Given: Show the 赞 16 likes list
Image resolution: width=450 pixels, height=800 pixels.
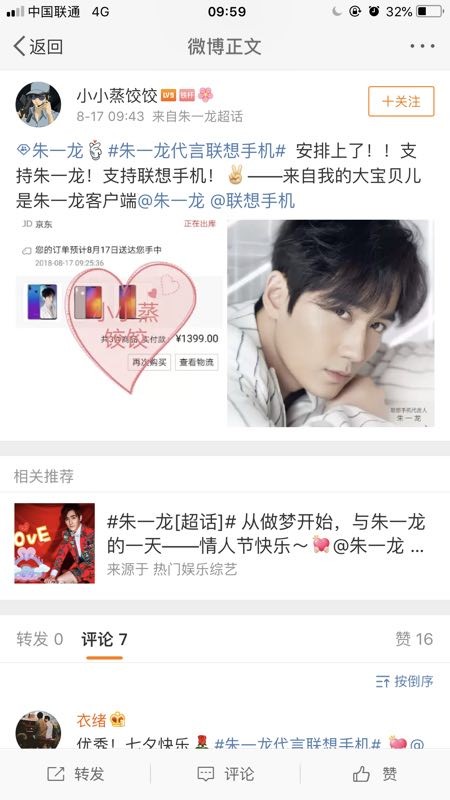Looking at the screenshot, I should tap(414, 639).
